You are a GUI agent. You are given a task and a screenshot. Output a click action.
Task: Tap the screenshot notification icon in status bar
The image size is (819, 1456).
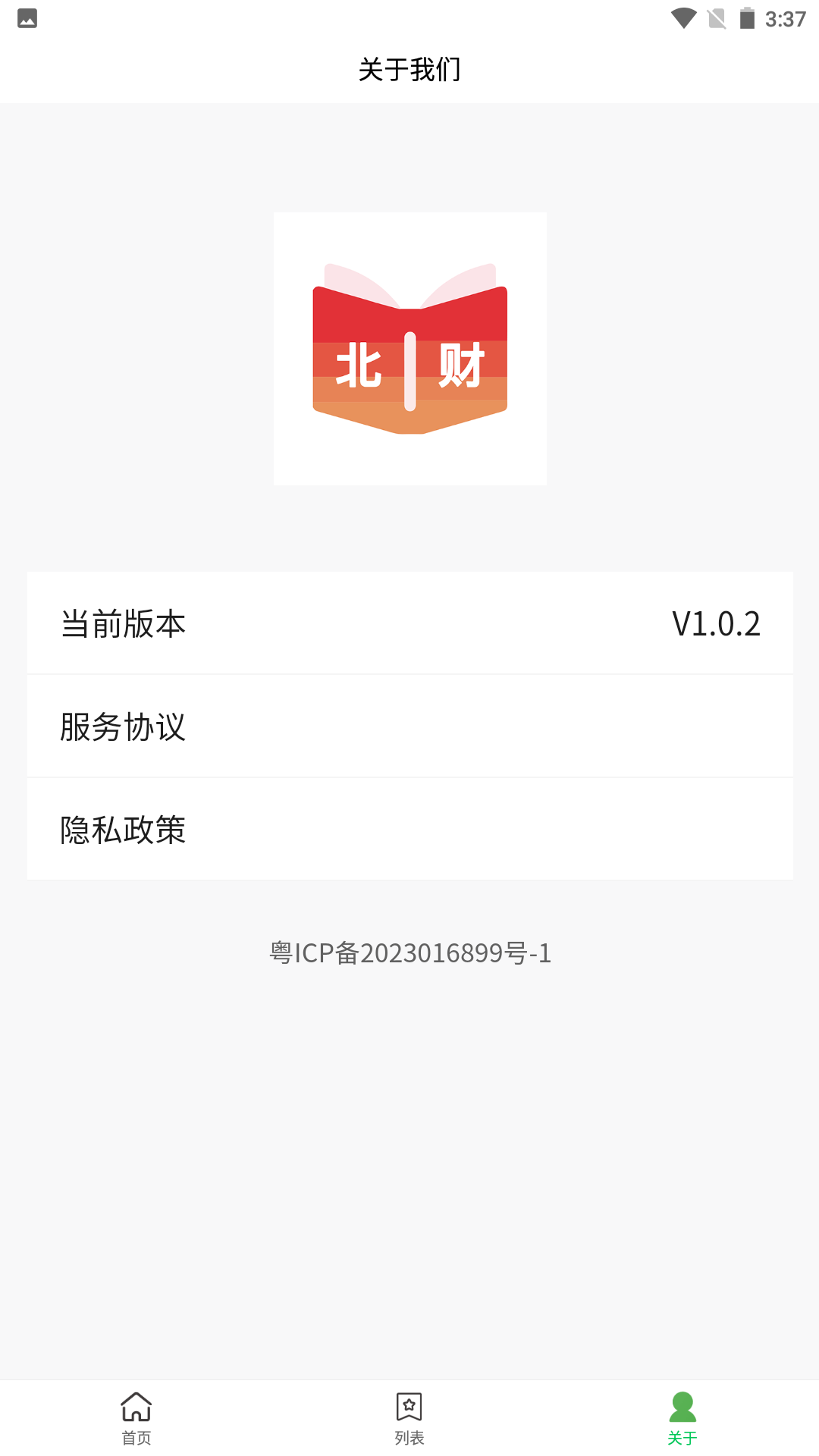[x=28, y=18]
